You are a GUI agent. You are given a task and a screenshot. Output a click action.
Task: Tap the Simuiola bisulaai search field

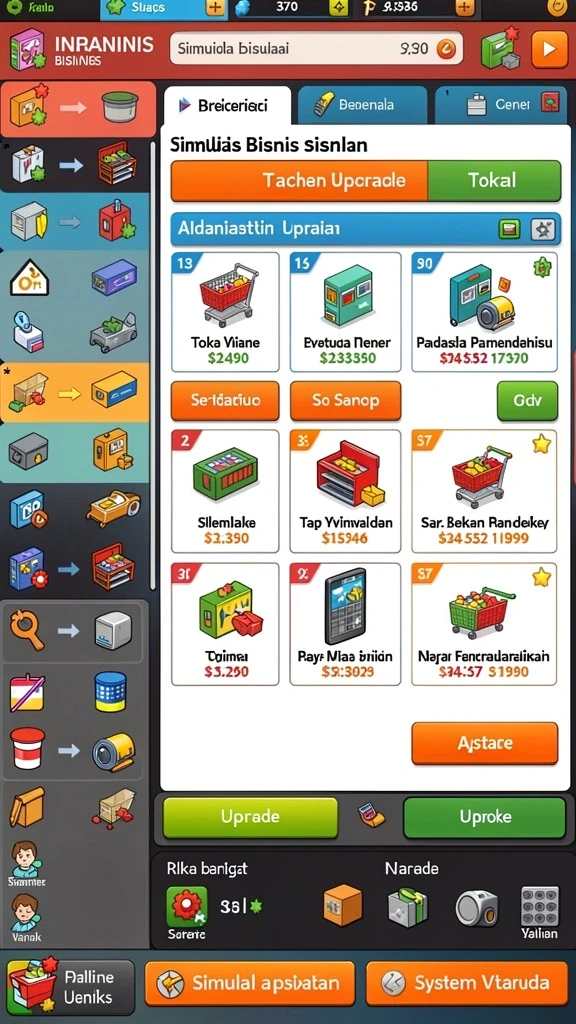coord(316,49)
